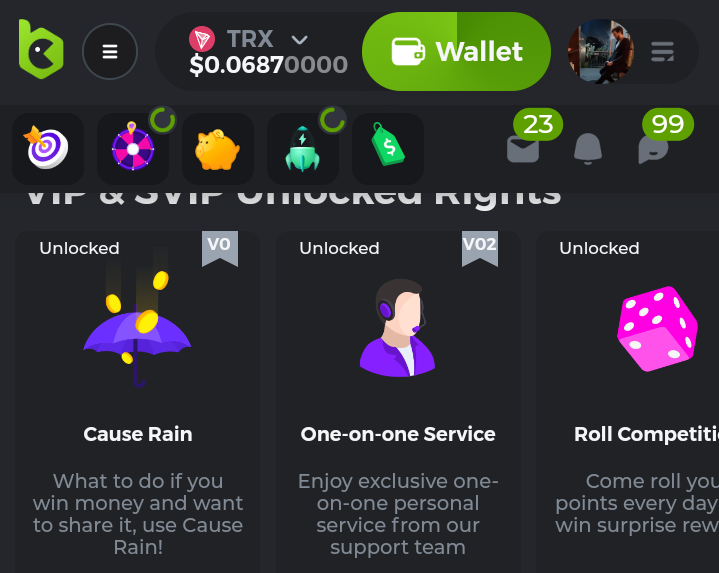Image resolution: width=719 pixels, height=573 pixels.
Task: Open the hamburger menu
Action: click(x=110, y=51)
